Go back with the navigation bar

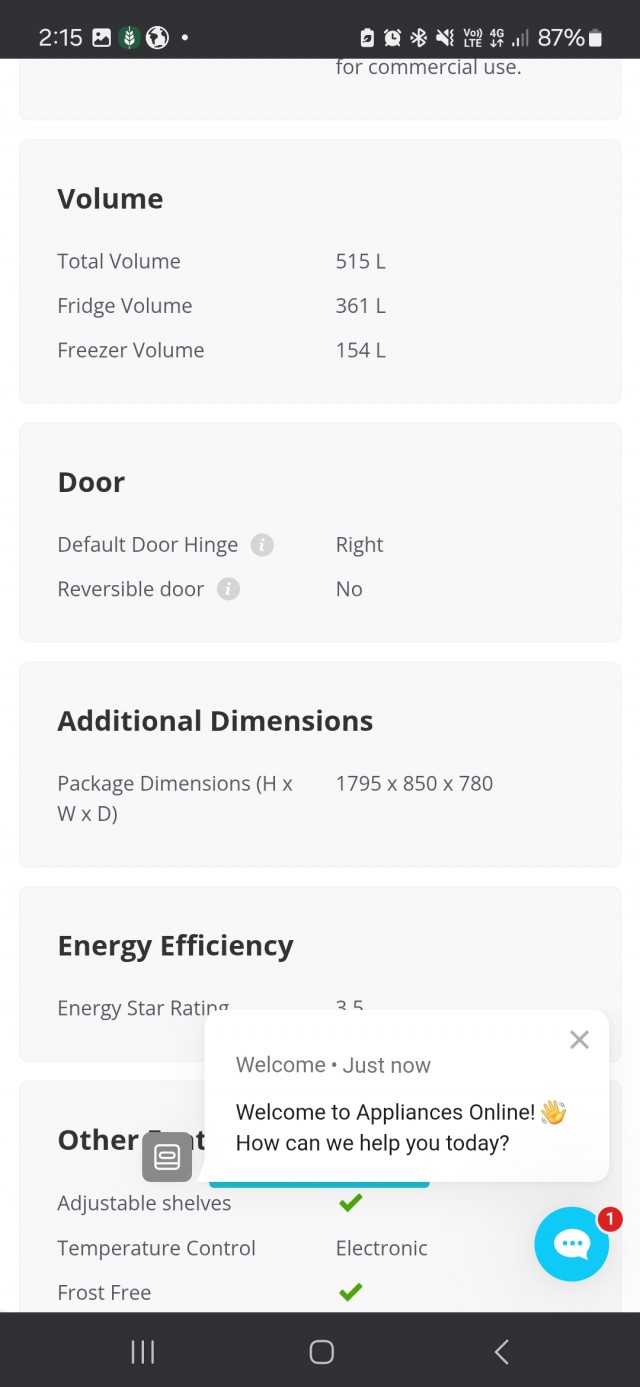(x=501, y=1352)
